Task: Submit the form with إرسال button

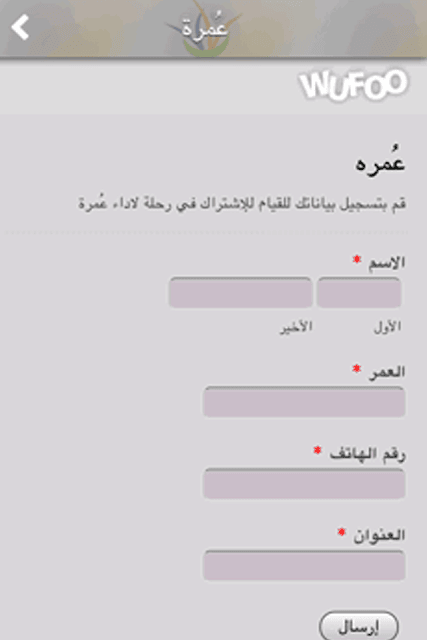Action: click(x=358, y=627)
